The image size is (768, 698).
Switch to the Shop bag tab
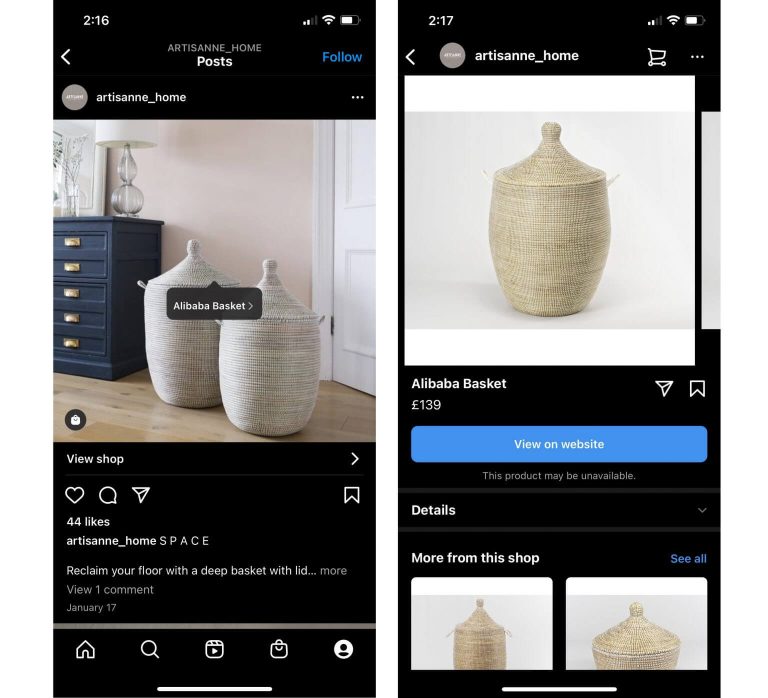pos(279,650)
